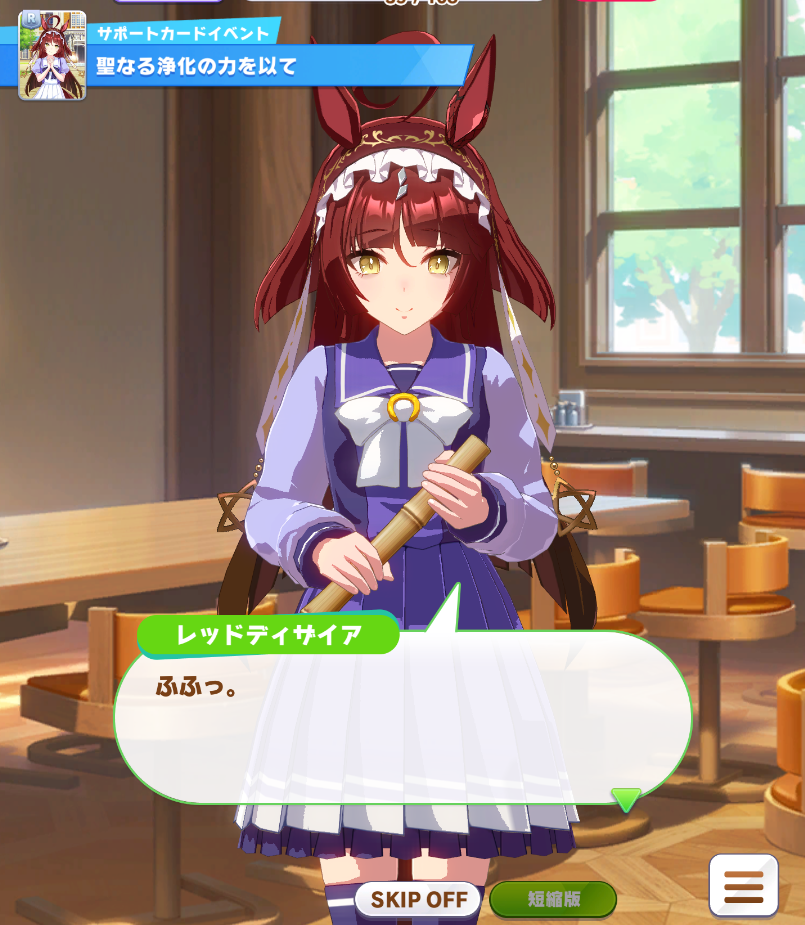Tap the 短縮版 shortened version button

[x=552, y=899]
